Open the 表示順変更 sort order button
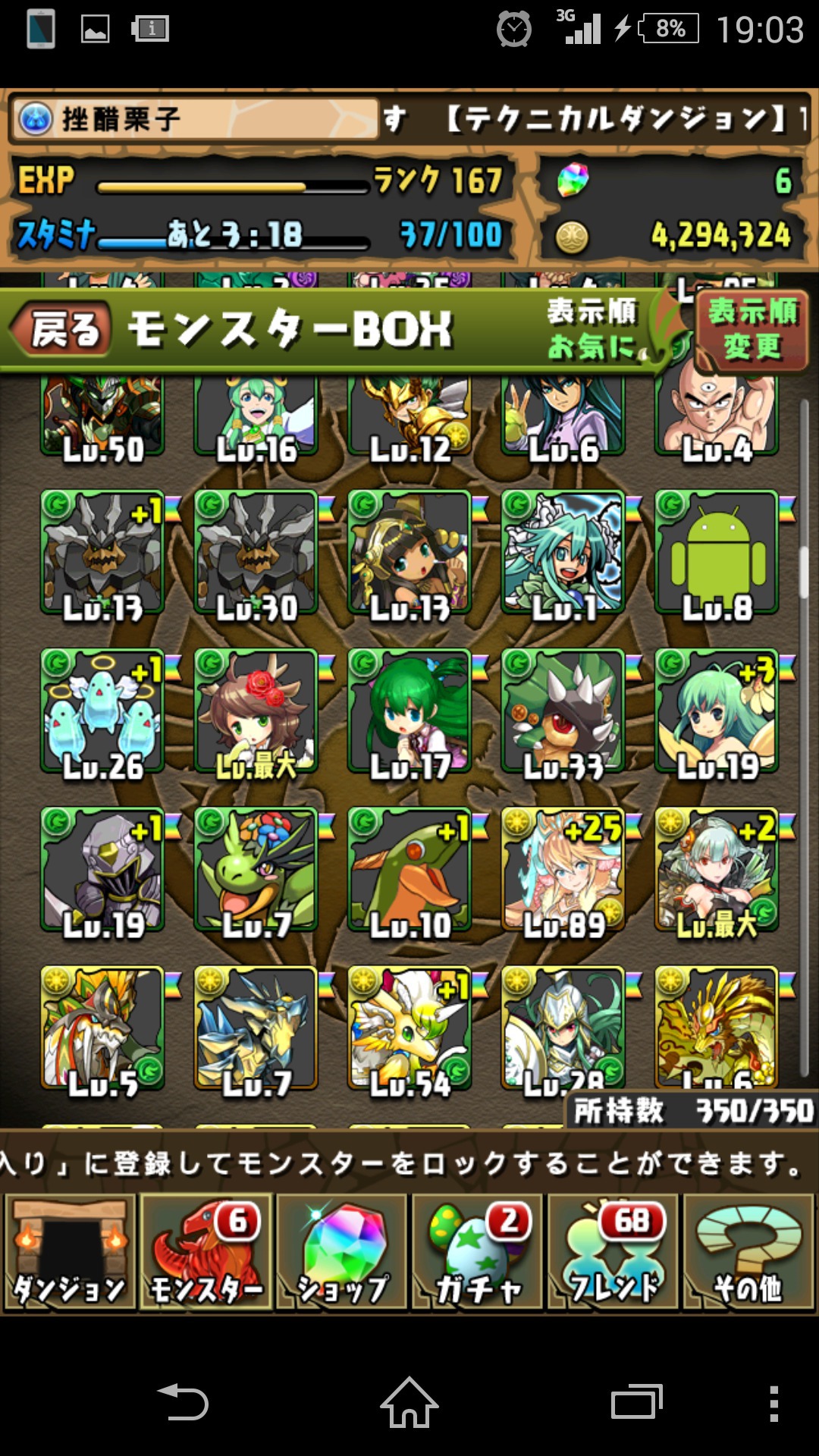Viewport: 819px width, 1456px height. (x=752, y=330)
